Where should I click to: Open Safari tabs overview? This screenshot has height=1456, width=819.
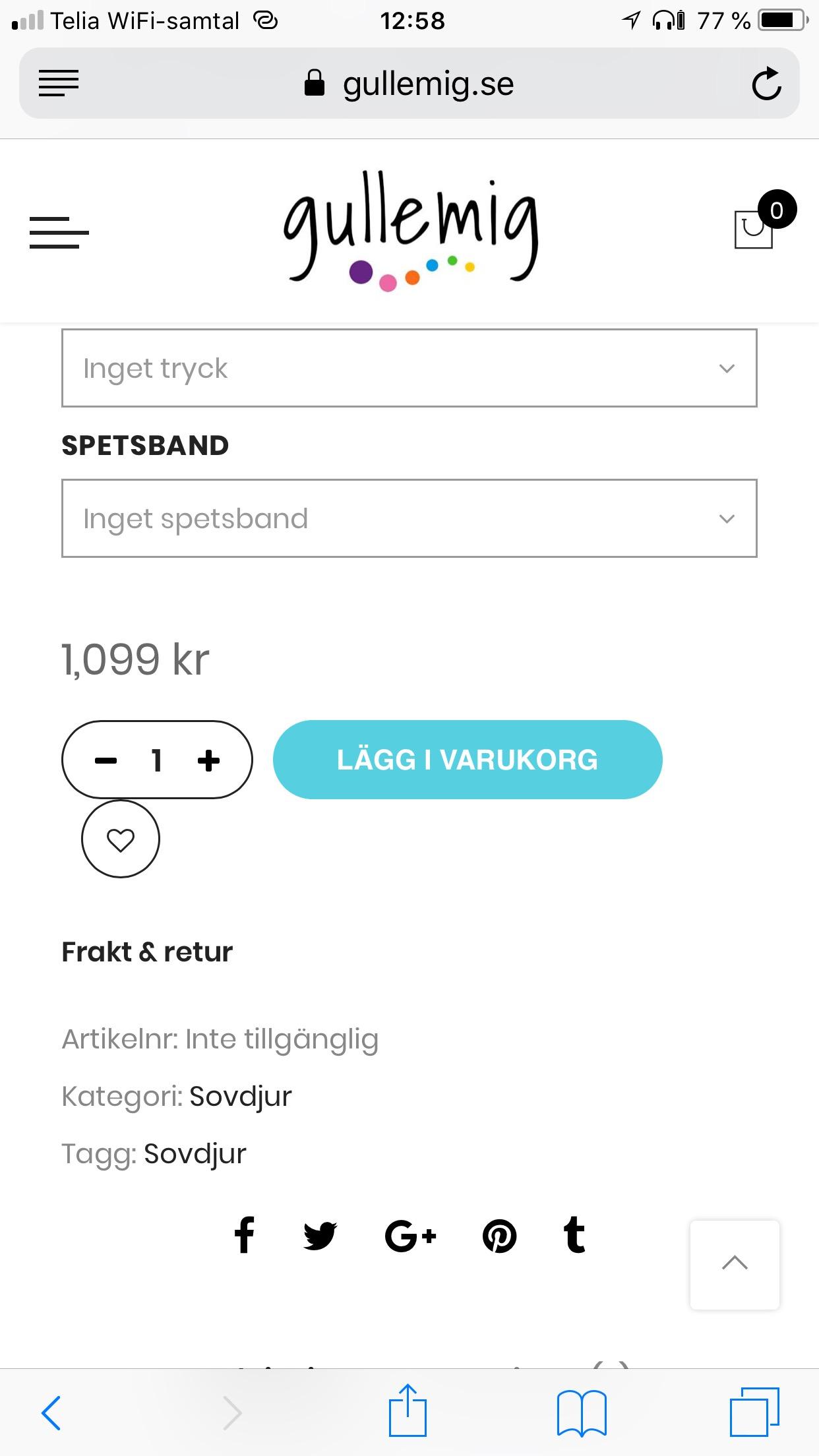coord(754,1412)
